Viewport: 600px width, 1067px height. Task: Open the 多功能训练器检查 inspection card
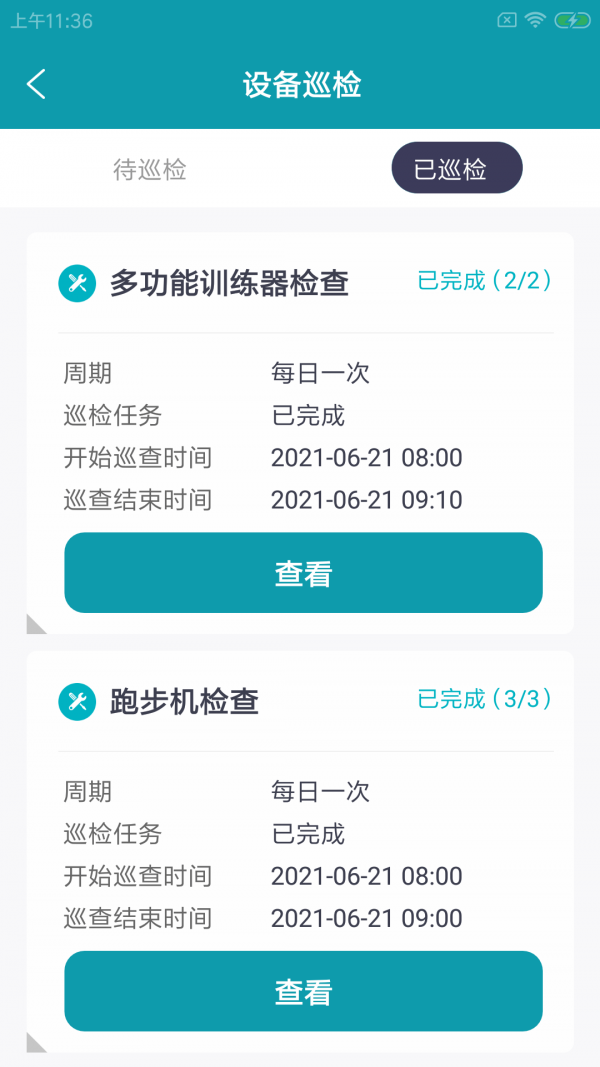coord(229,283)
